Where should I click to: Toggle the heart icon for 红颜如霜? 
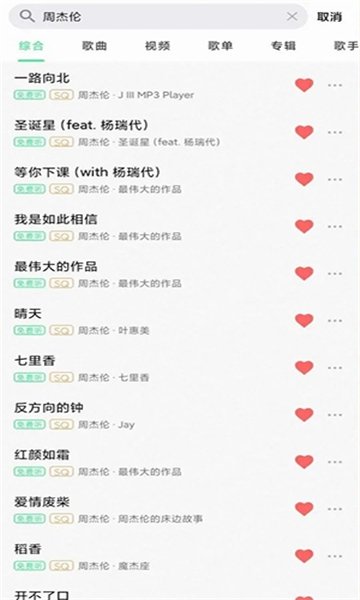304,462
